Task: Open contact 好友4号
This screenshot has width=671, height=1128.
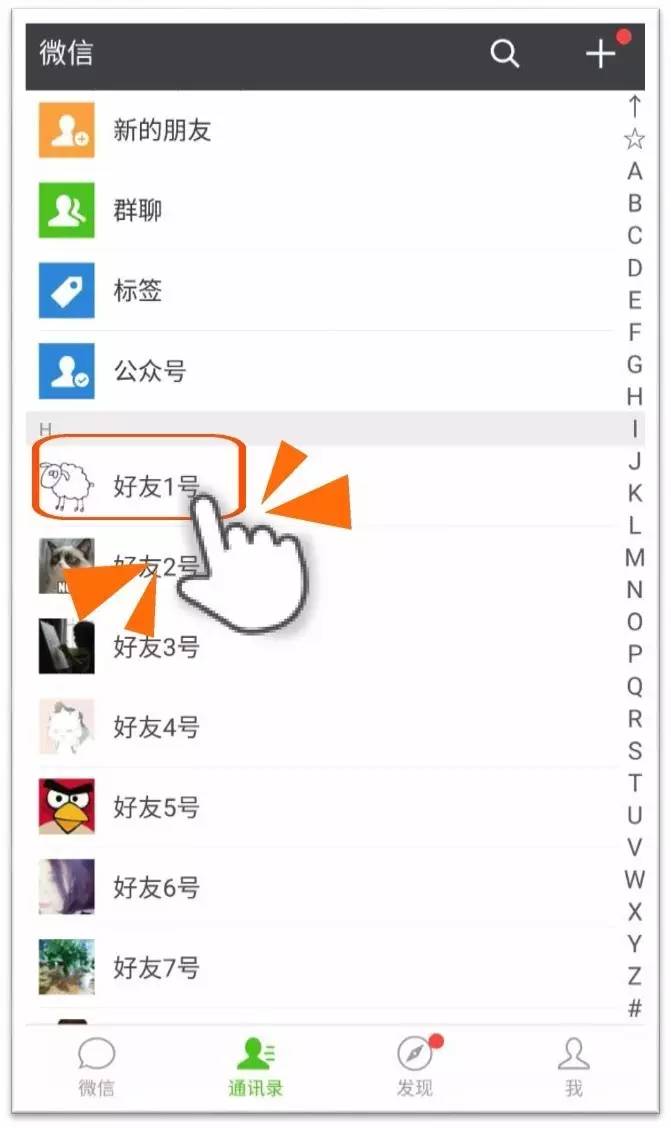Action: tap(324, 727)
